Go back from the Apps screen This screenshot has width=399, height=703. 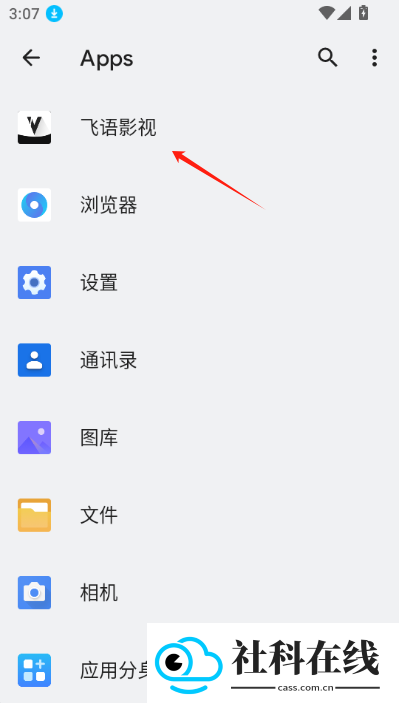[x=31, y=58]
